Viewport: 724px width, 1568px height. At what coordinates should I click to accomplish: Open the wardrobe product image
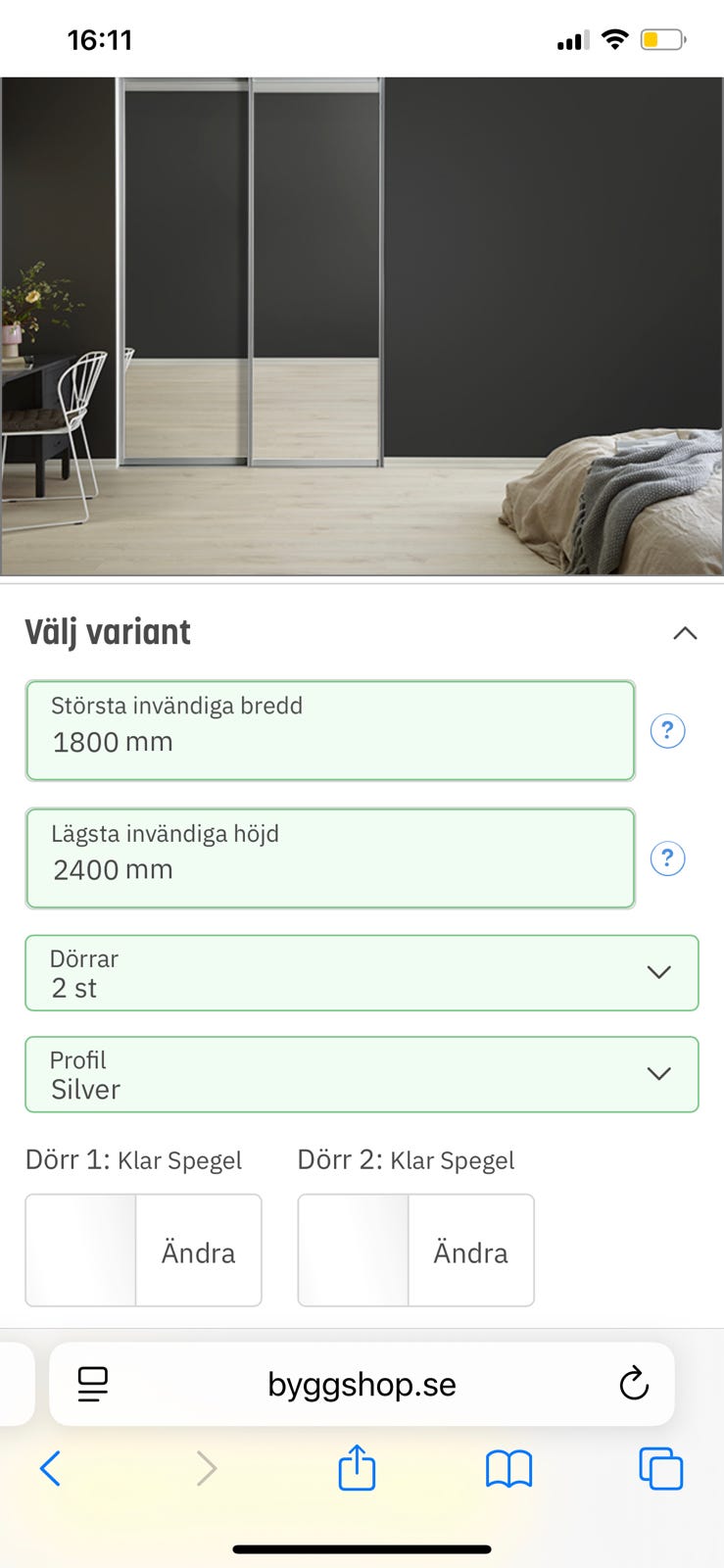(x=362, y=325)
